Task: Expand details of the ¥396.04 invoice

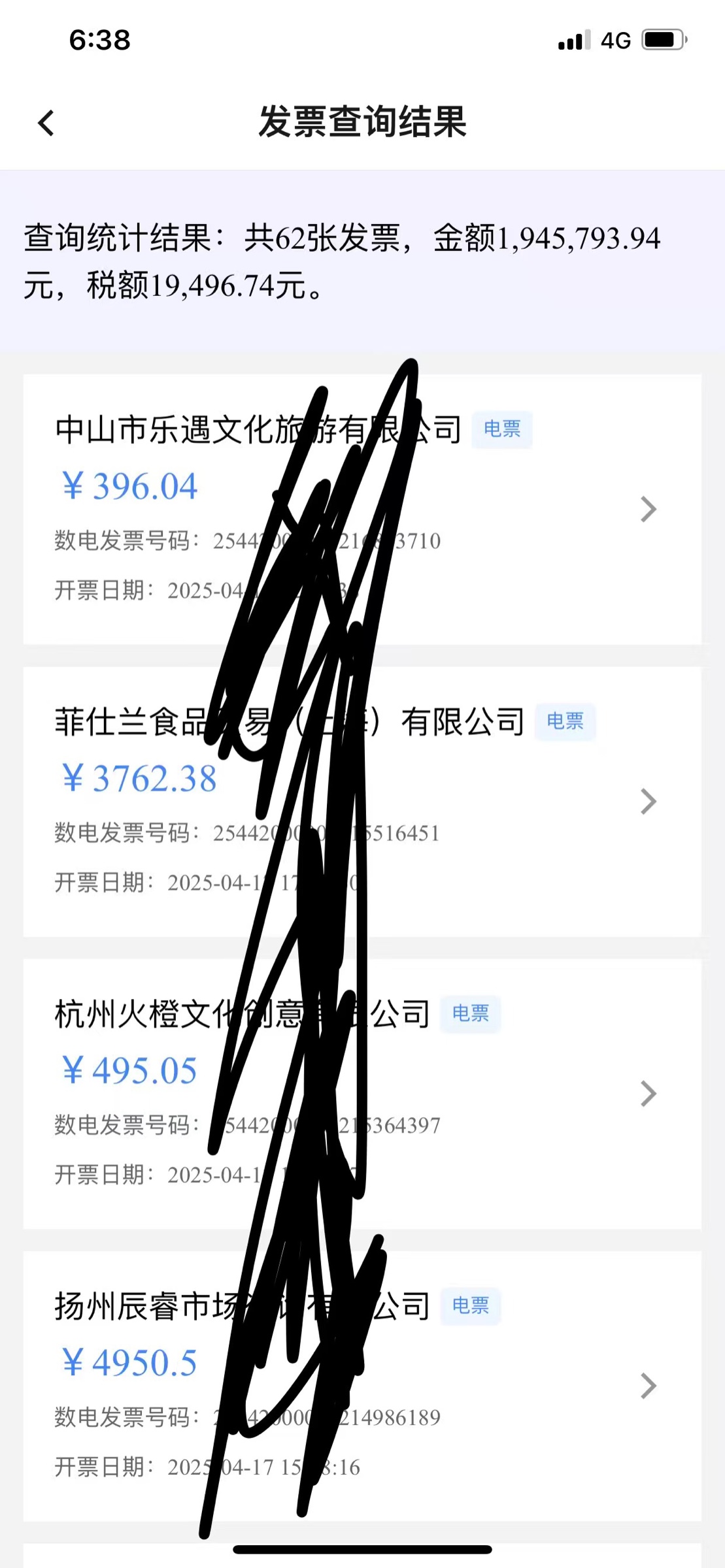Action: 648,508
